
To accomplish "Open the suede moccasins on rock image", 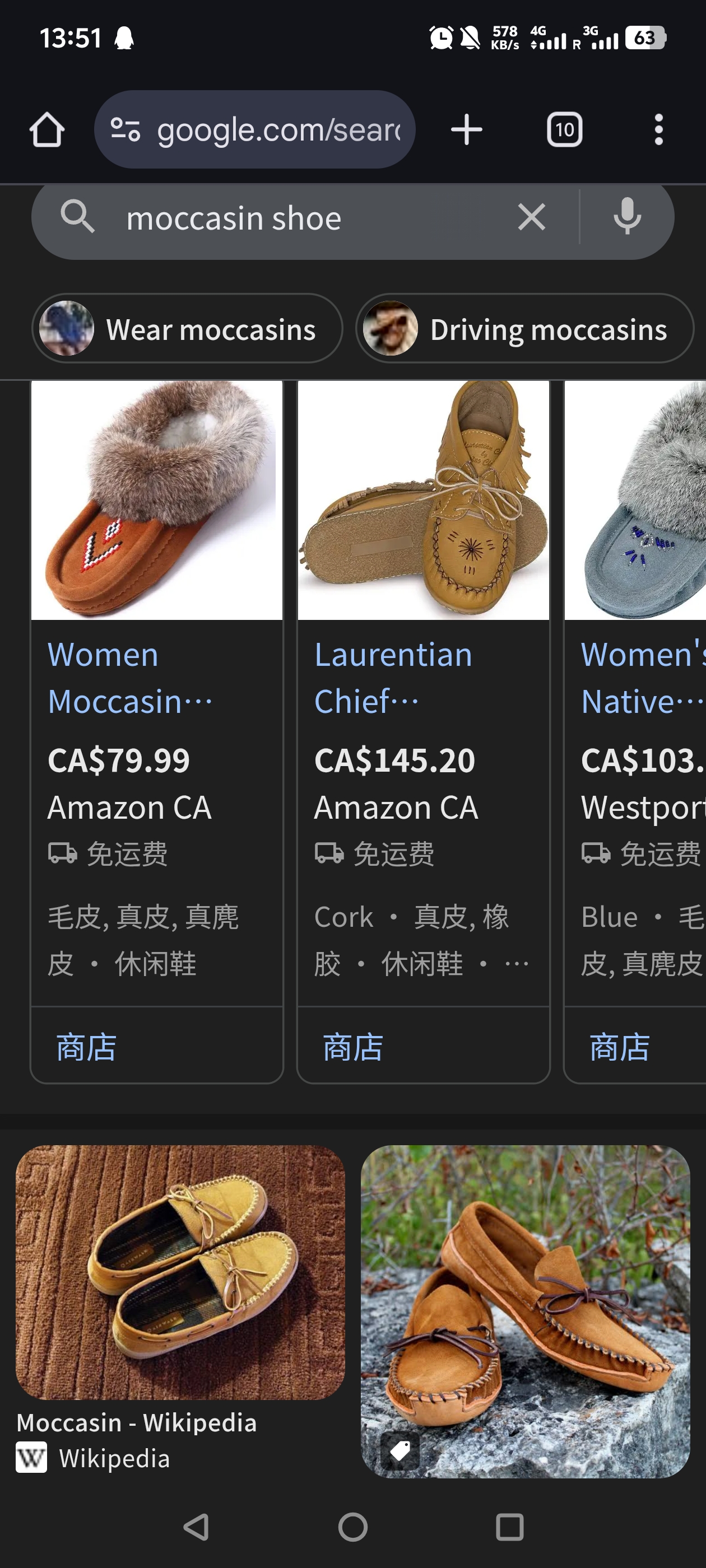I will [x=525, y=1309].
